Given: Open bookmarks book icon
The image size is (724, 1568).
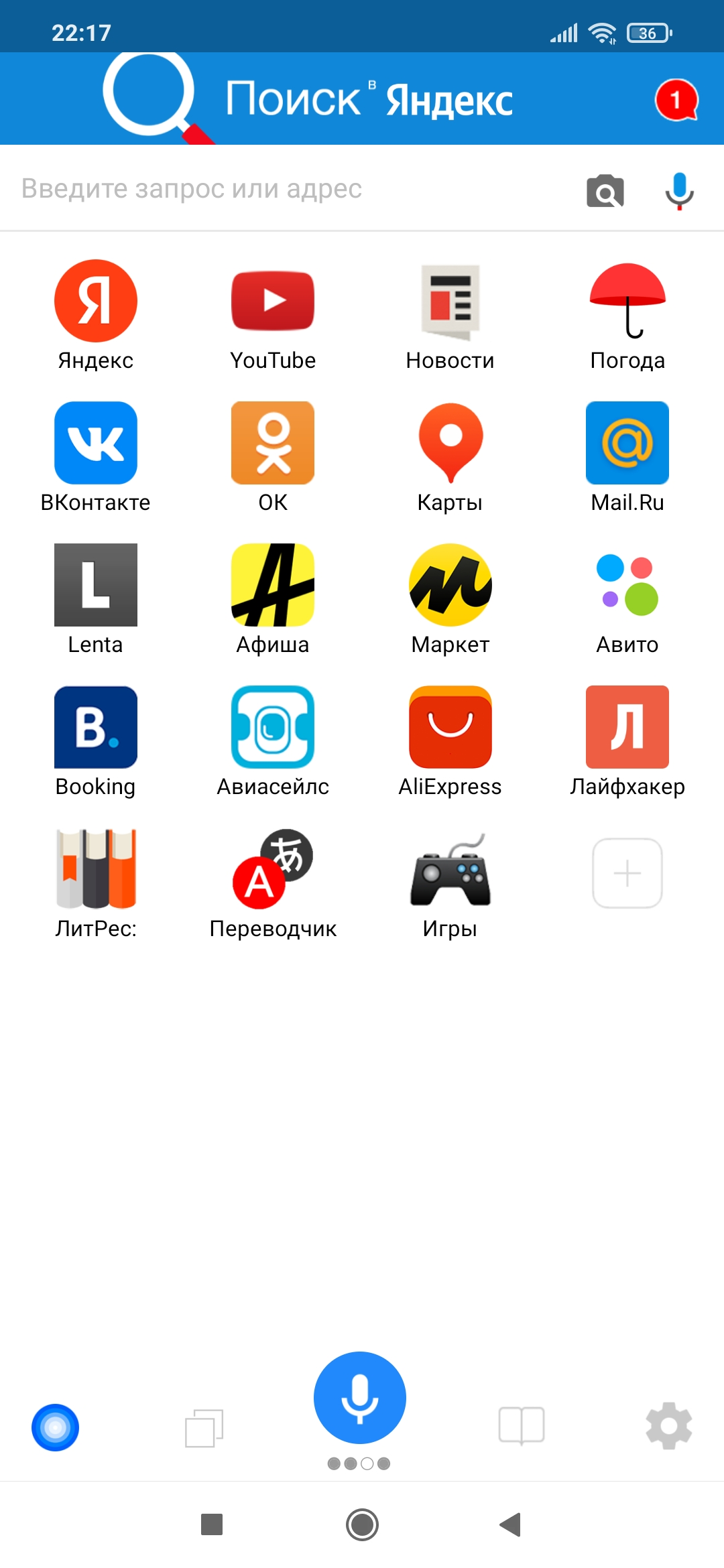Looking at the screenshot, I should tap(522, 1425).
